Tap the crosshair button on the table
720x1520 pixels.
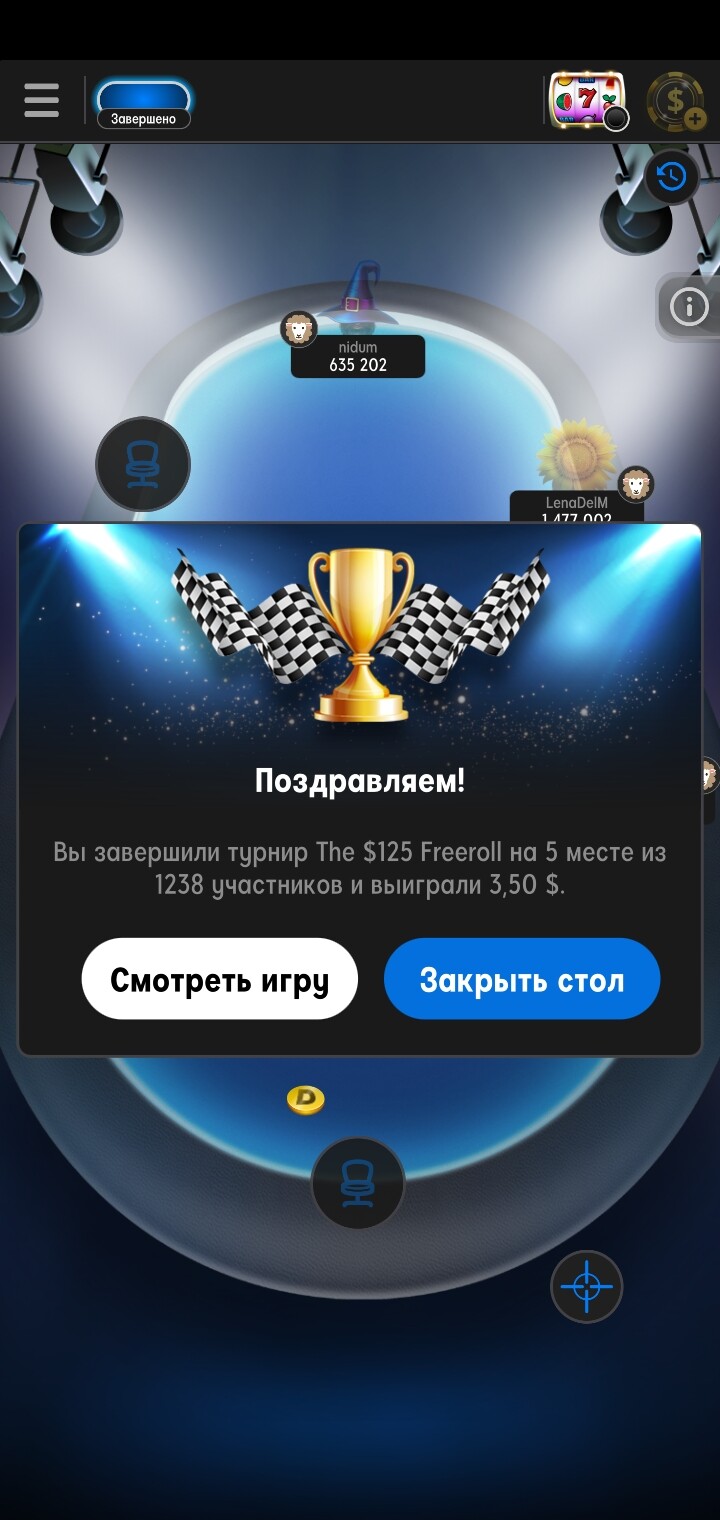click(587, 1286)
